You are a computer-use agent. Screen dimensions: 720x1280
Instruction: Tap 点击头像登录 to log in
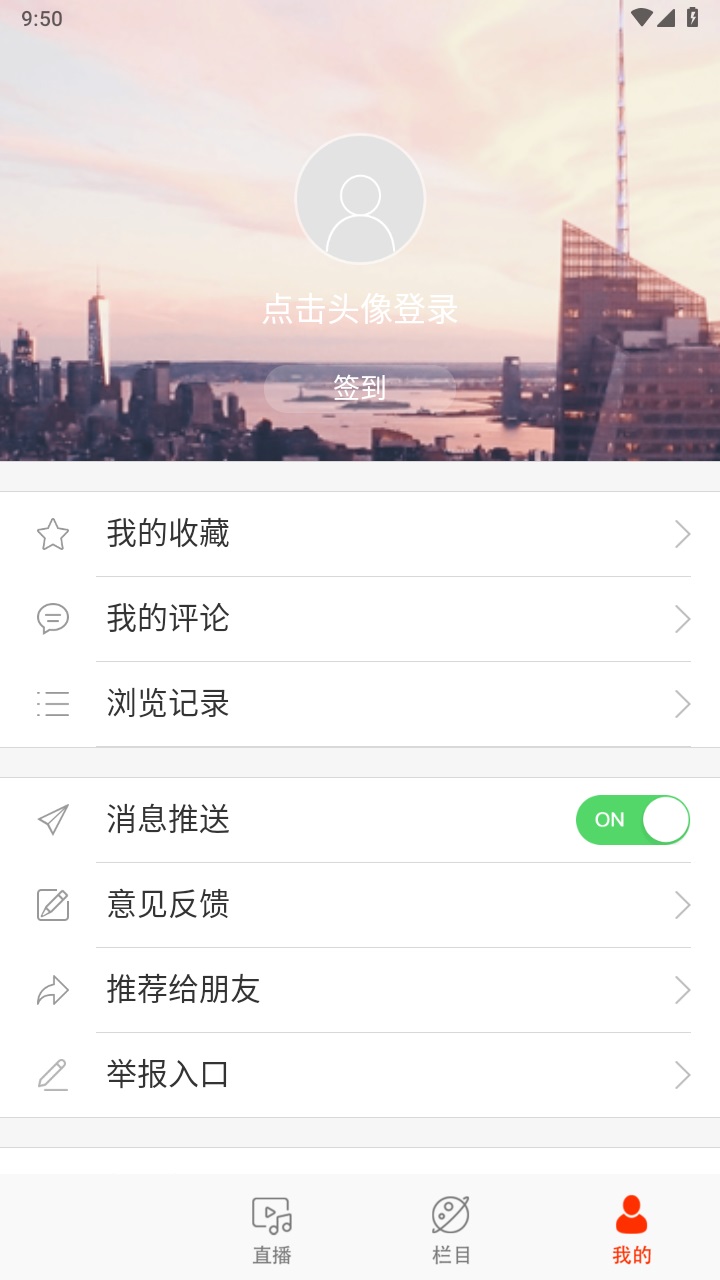tap(360, 310)
